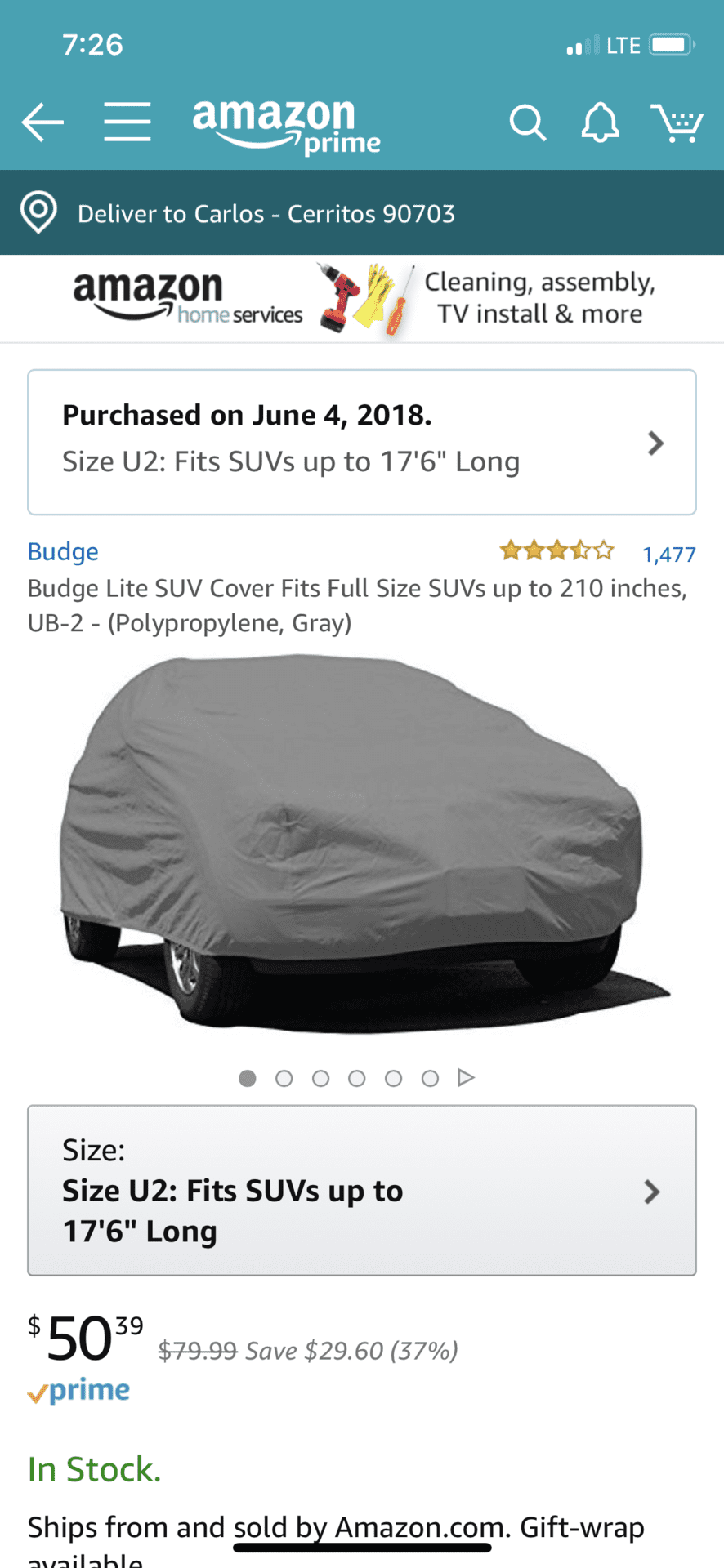Open the notifications bell
This screenshot has width=724, height=1568.
600,123
